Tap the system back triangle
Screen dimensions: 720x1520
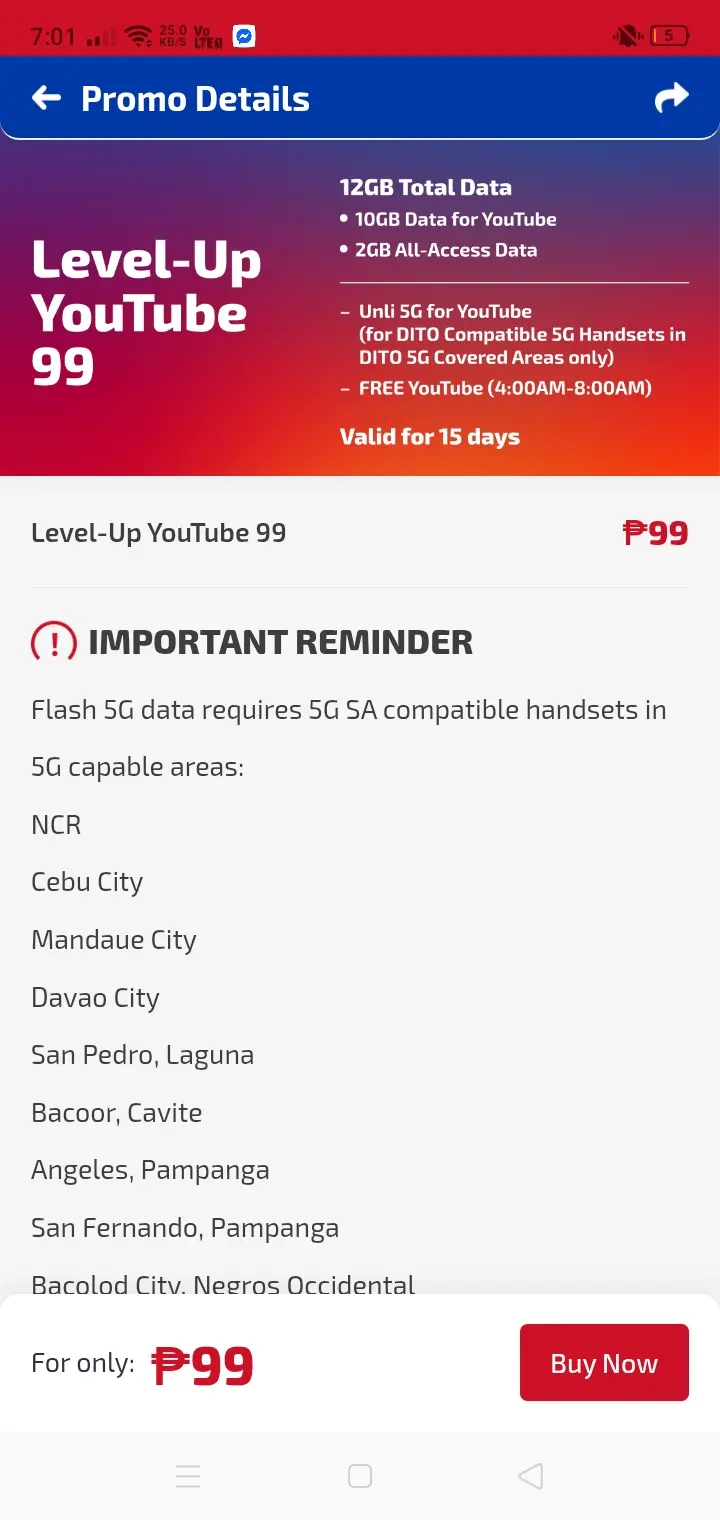(531, 1476)
